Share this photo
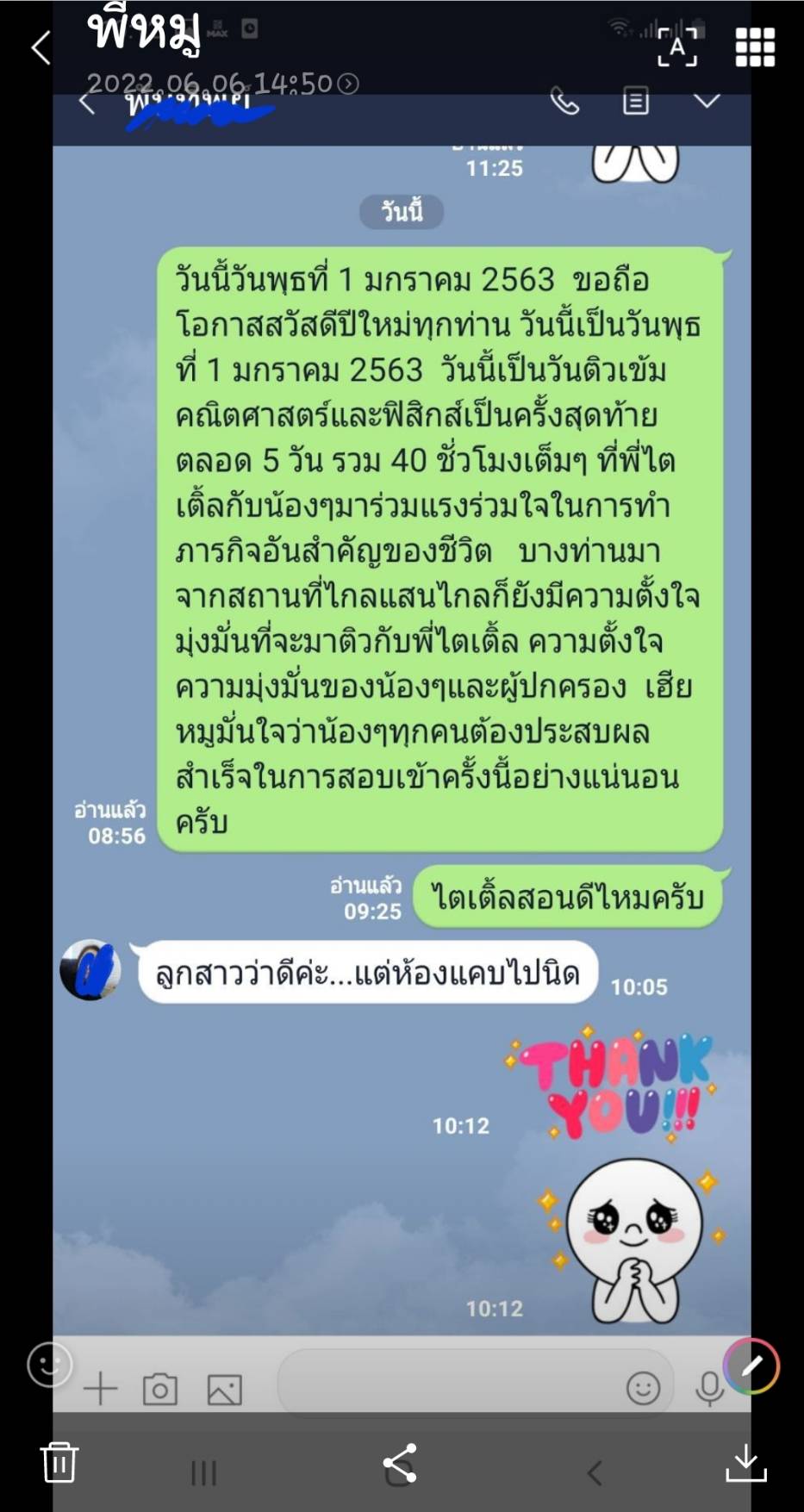Screen dimensions: 804x1512 click(401, 1462)
